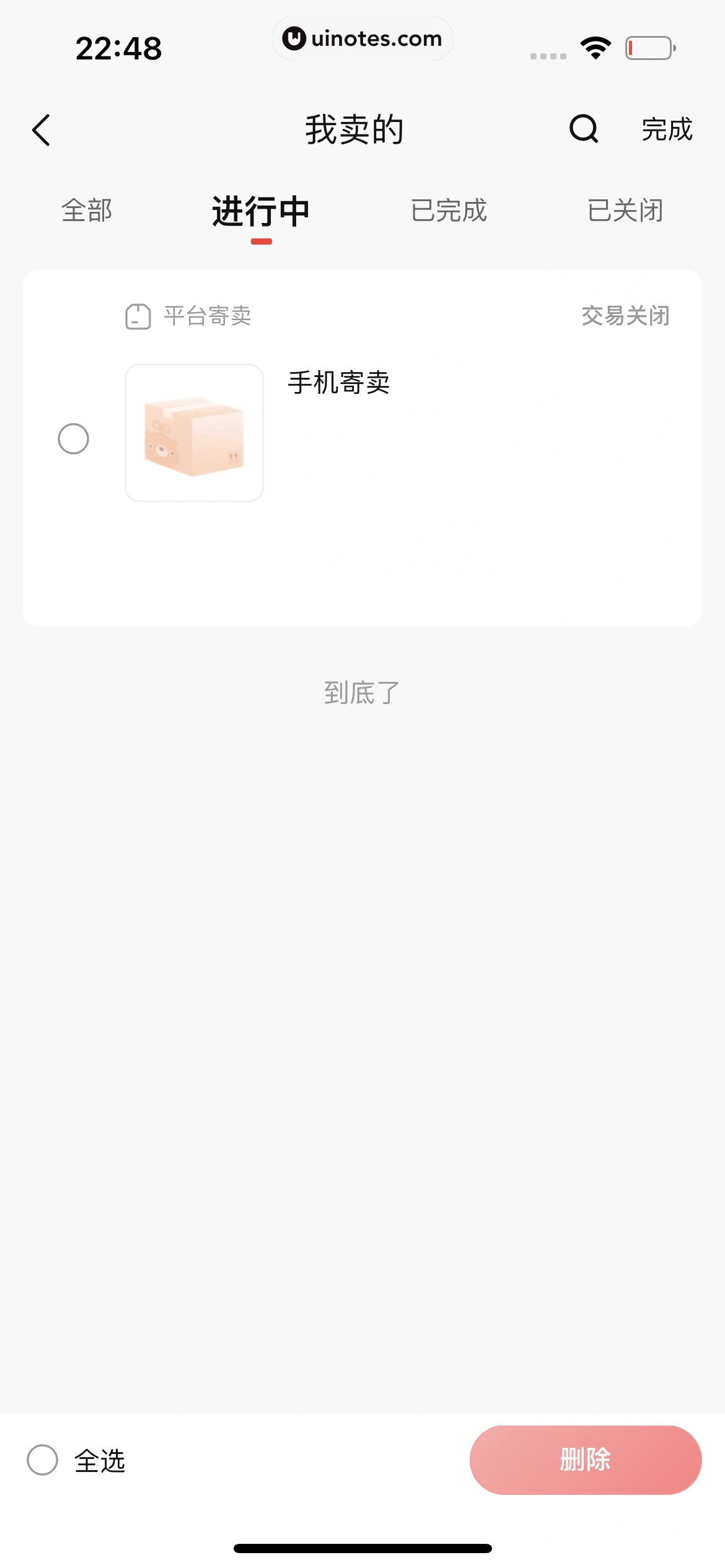Open the search icon

click(583, 129)
